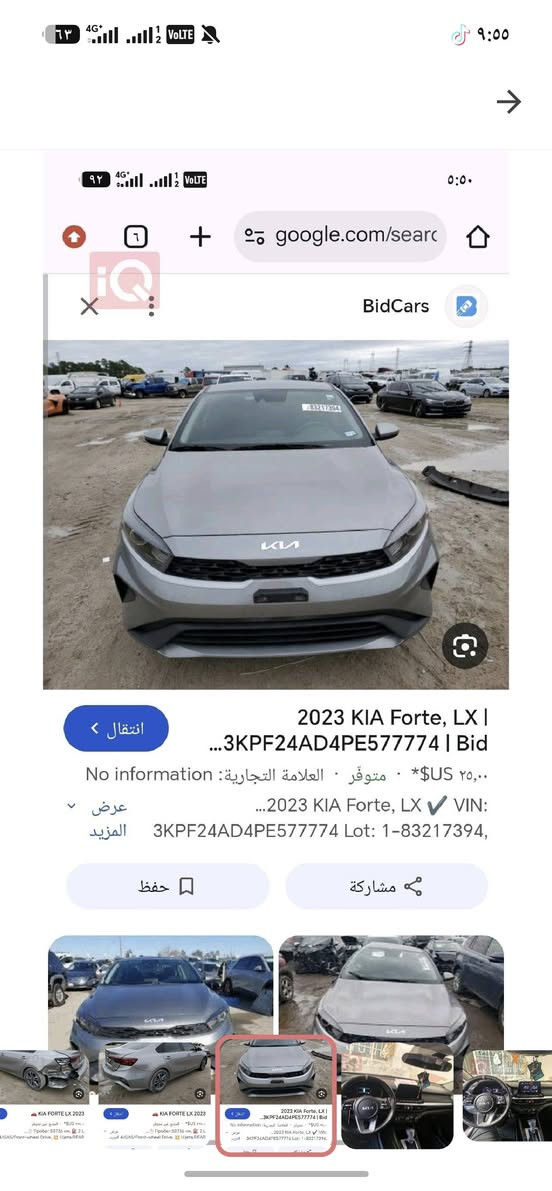Open the thumbnail showing the damaged rear corner
Viewport: 552px width, 1191px height.
[44, 1098]
